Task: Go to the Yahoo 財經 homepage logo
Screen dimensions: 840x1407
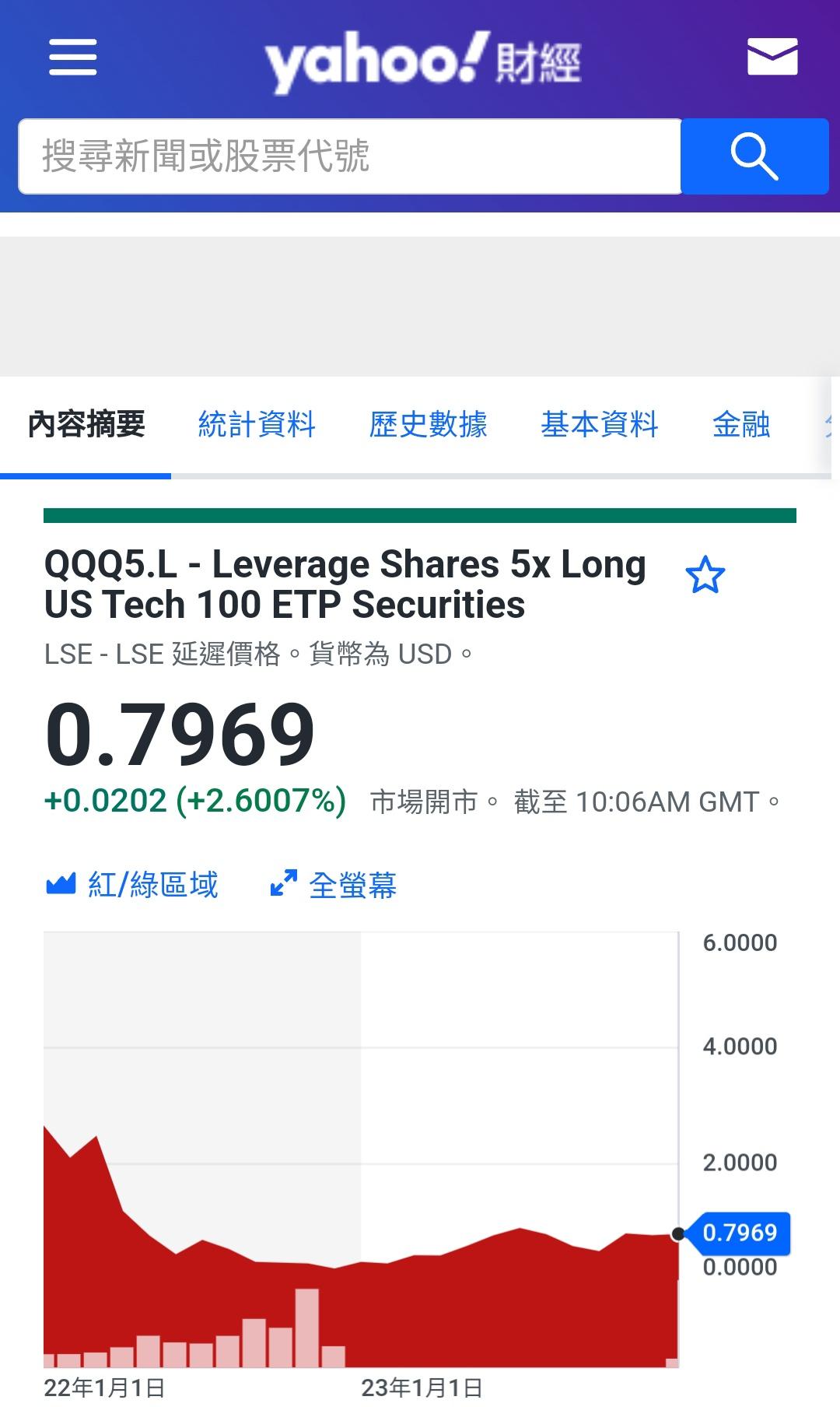Action: (x=422, y=61)
